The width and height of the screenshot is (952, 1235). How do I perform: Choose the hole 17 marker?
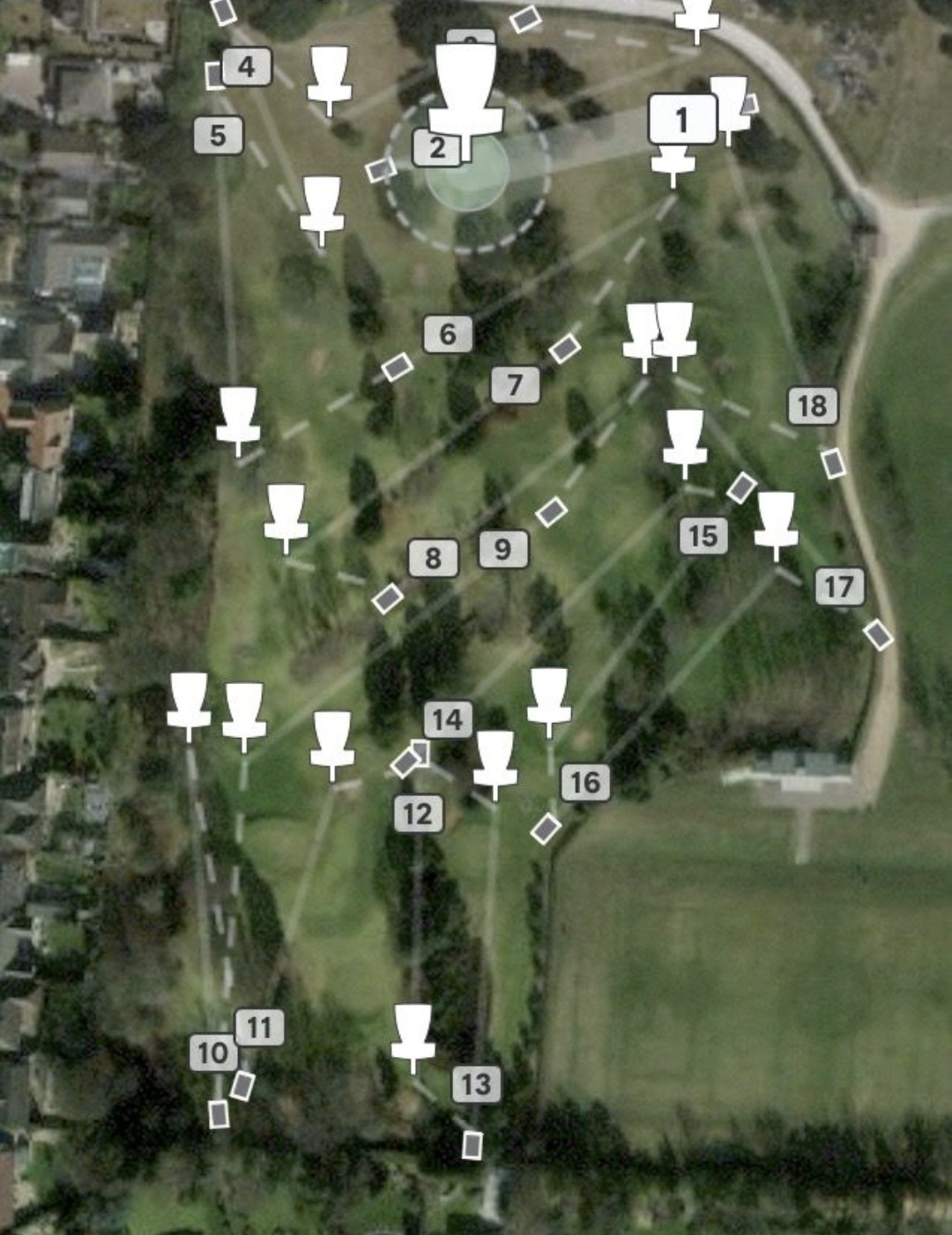click(839, 586)
